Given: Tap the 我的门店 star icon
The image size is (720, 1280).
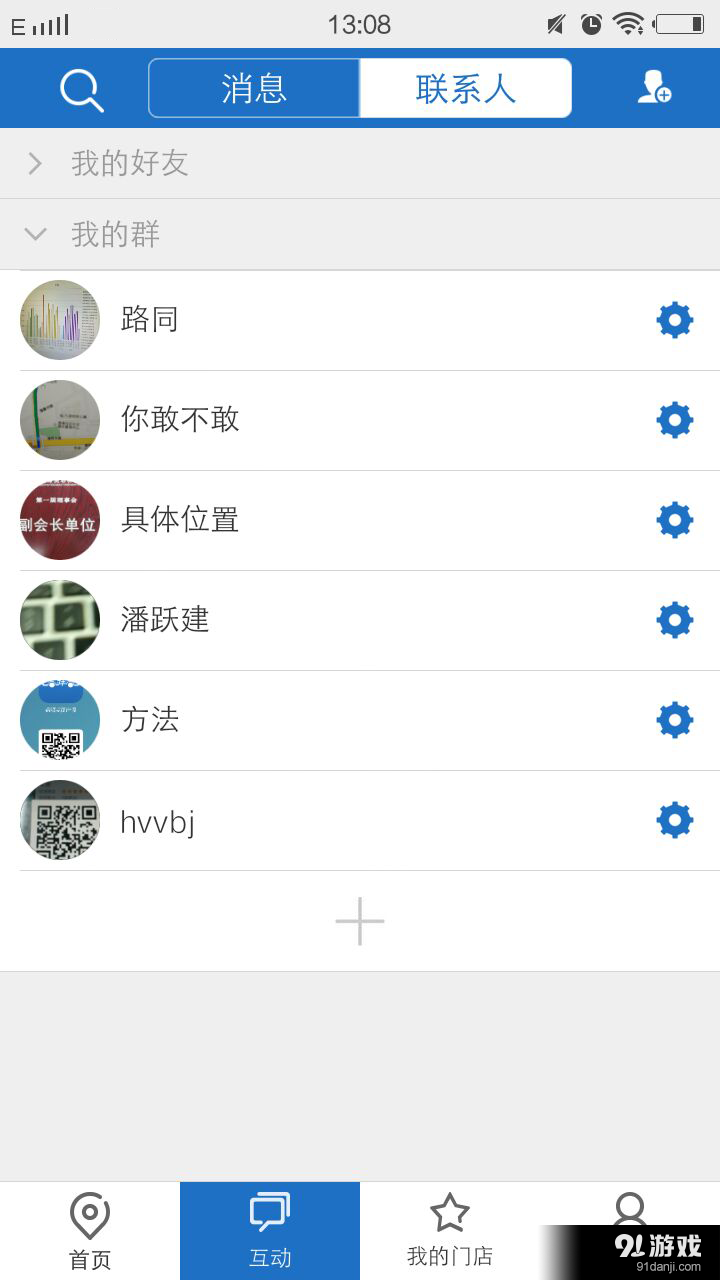Looking at the screenshot, I should (x=449, y=1215).
